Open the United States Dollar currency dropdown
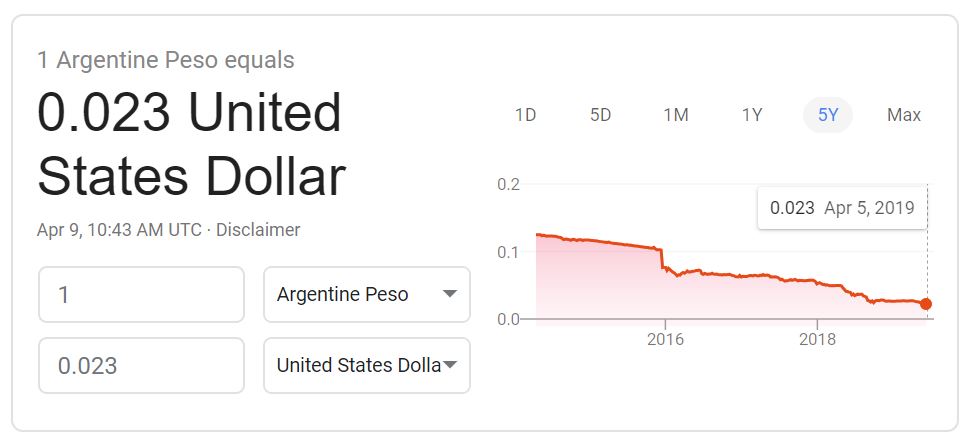The width and height of the screenshot is (975, 441). coord(367,366)
